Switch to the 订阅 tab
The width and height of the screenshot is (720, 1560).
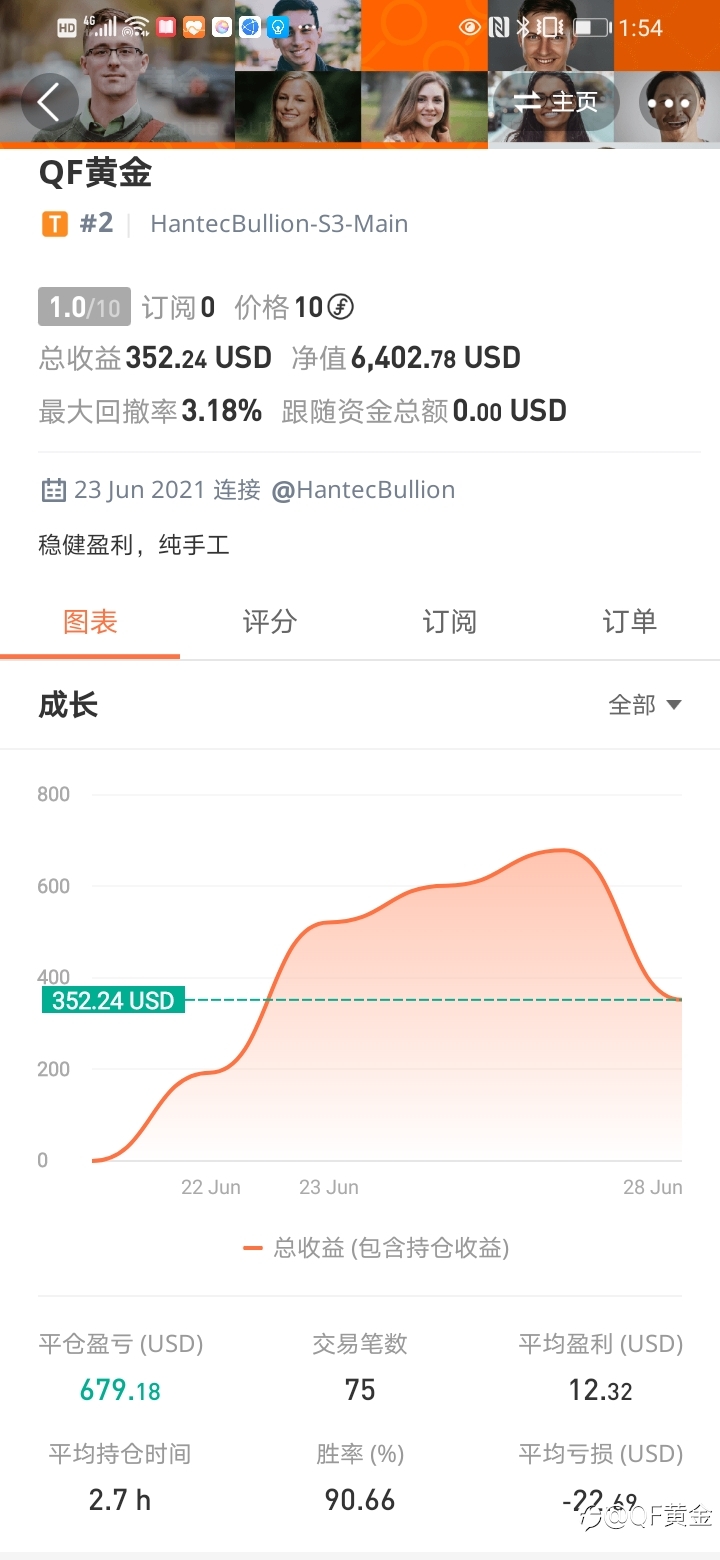coord(449,622)
